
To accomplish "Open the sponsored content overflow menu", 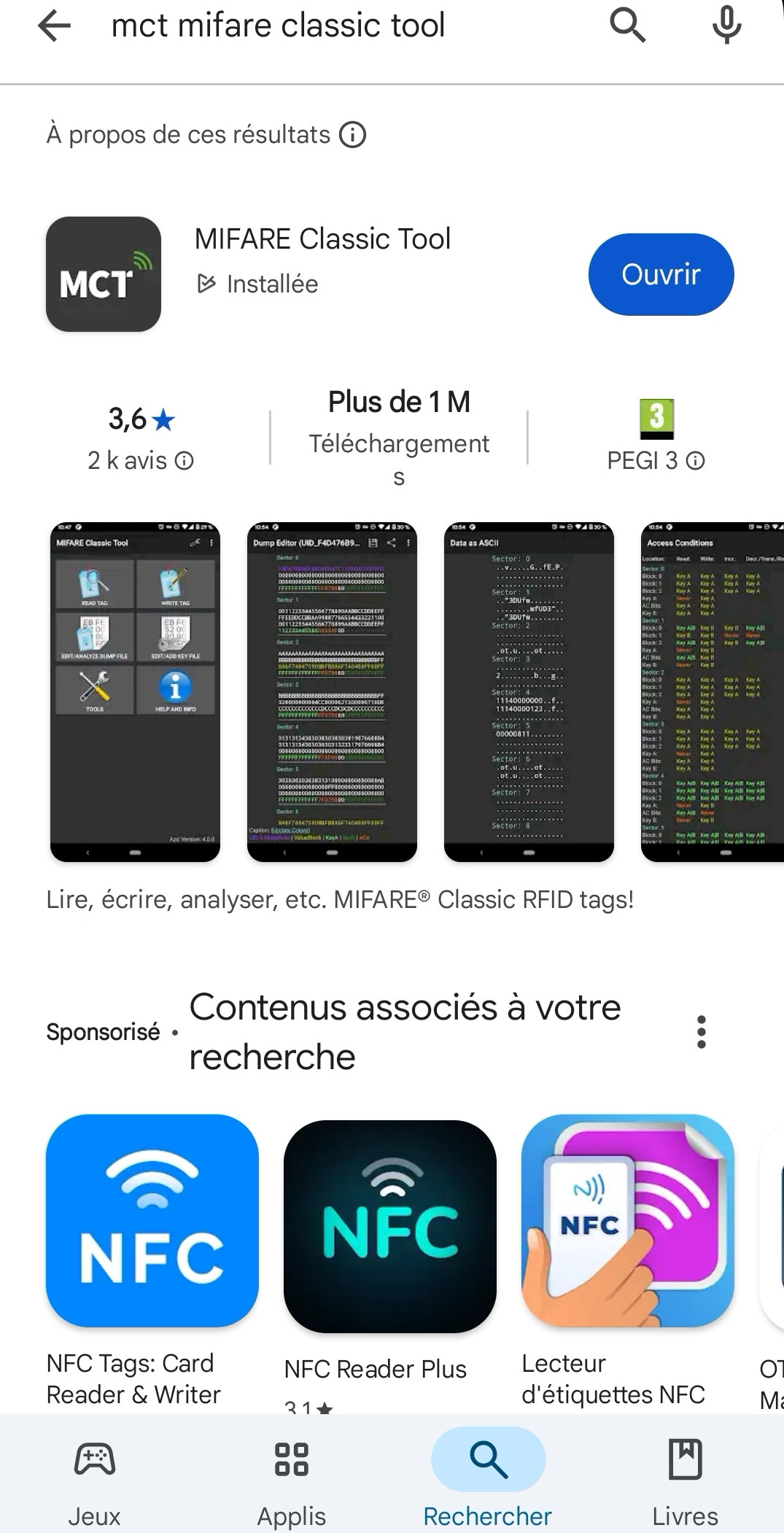I will pyautogui.click(x=701, y=1031).
